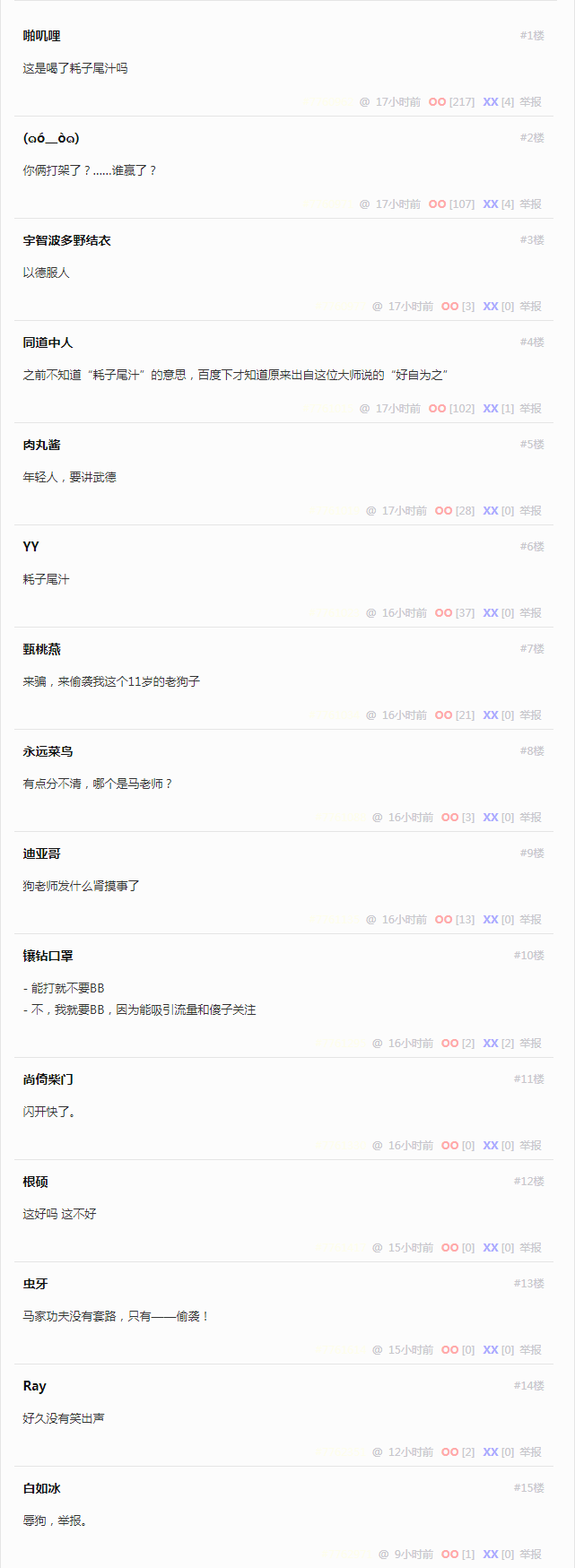Upvote OO on 迪亚哥's comment
575x1568 pixels.
[x=443, y=920]
